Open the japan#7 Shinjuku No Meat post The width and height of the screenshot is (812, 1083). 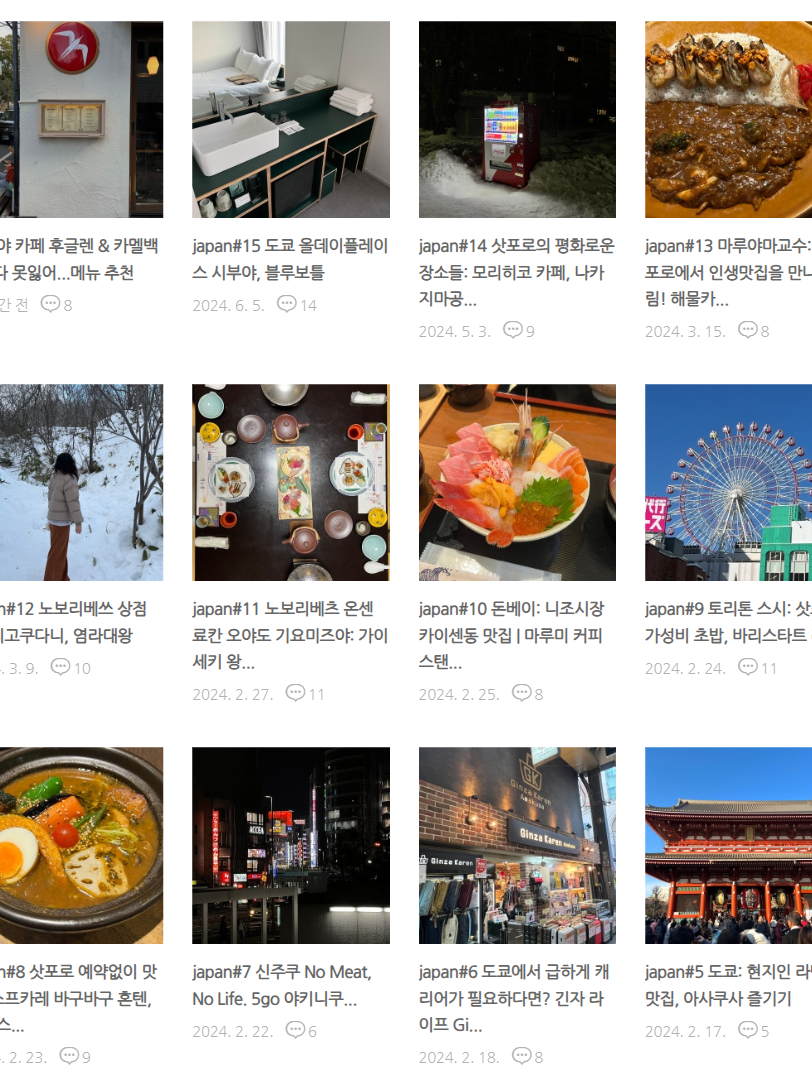pos(290,984)
